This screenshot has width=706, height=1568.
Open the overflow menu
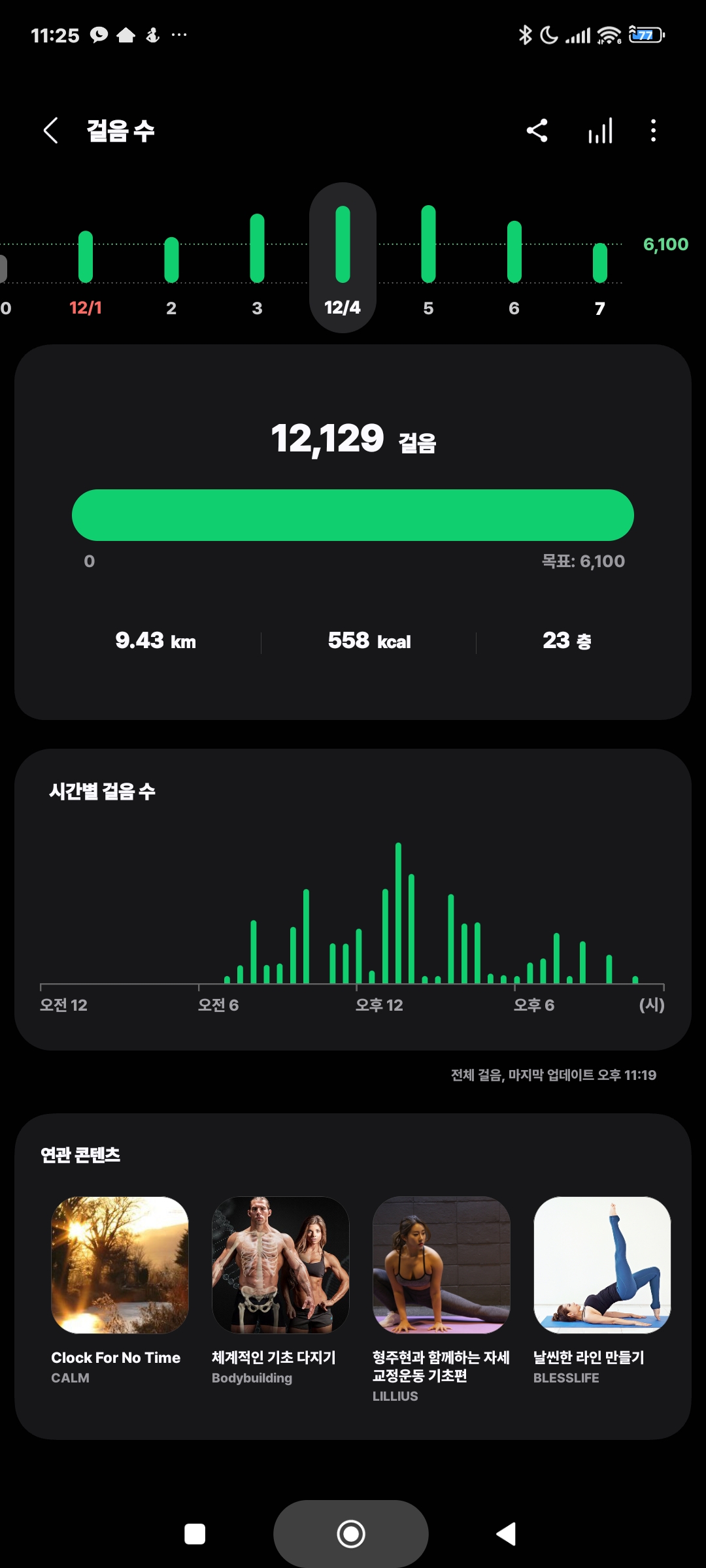[x=653, y=131]
